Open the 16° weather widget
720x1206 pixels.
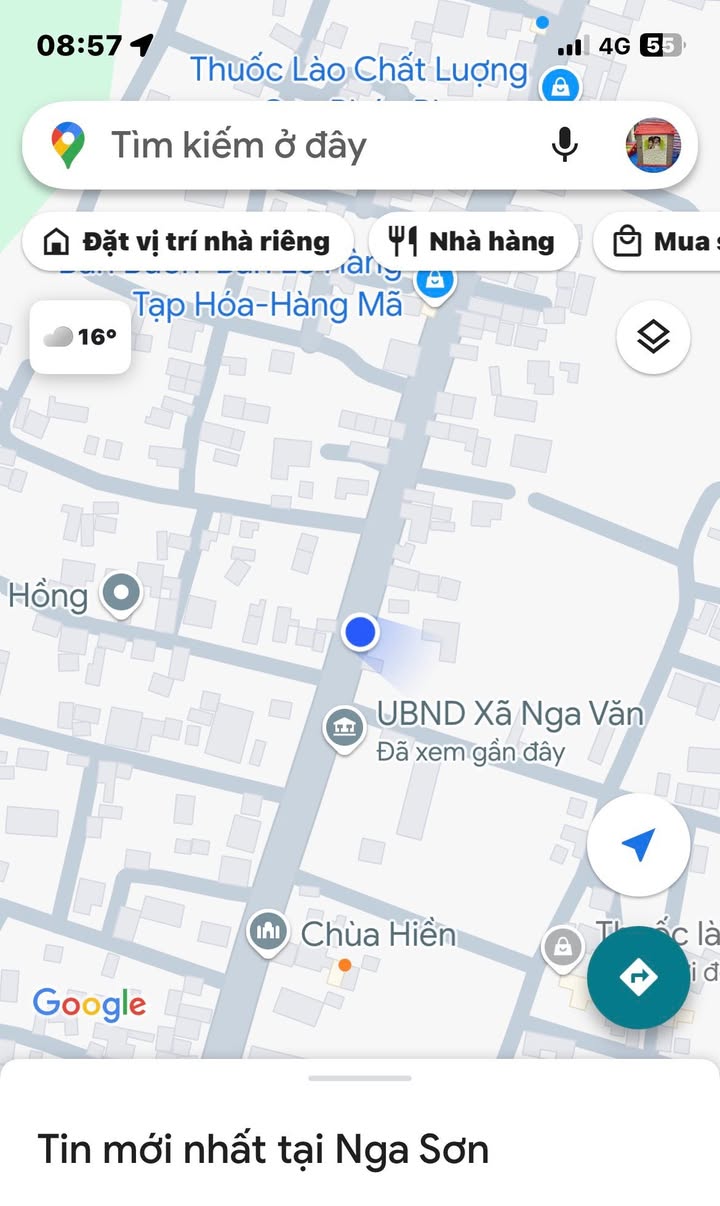click(x=80, y=337)
